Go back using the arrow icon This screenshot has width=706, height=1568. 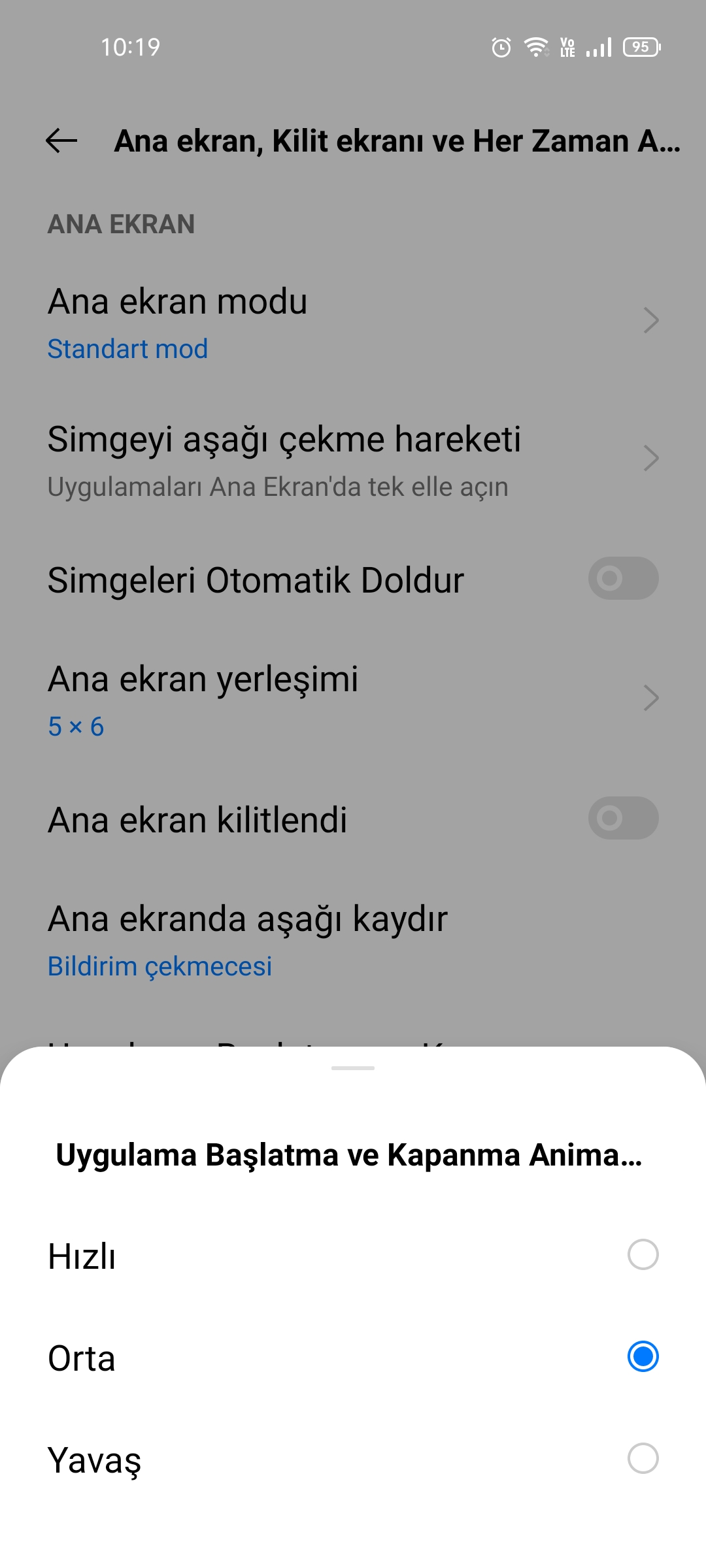(61, 140)
